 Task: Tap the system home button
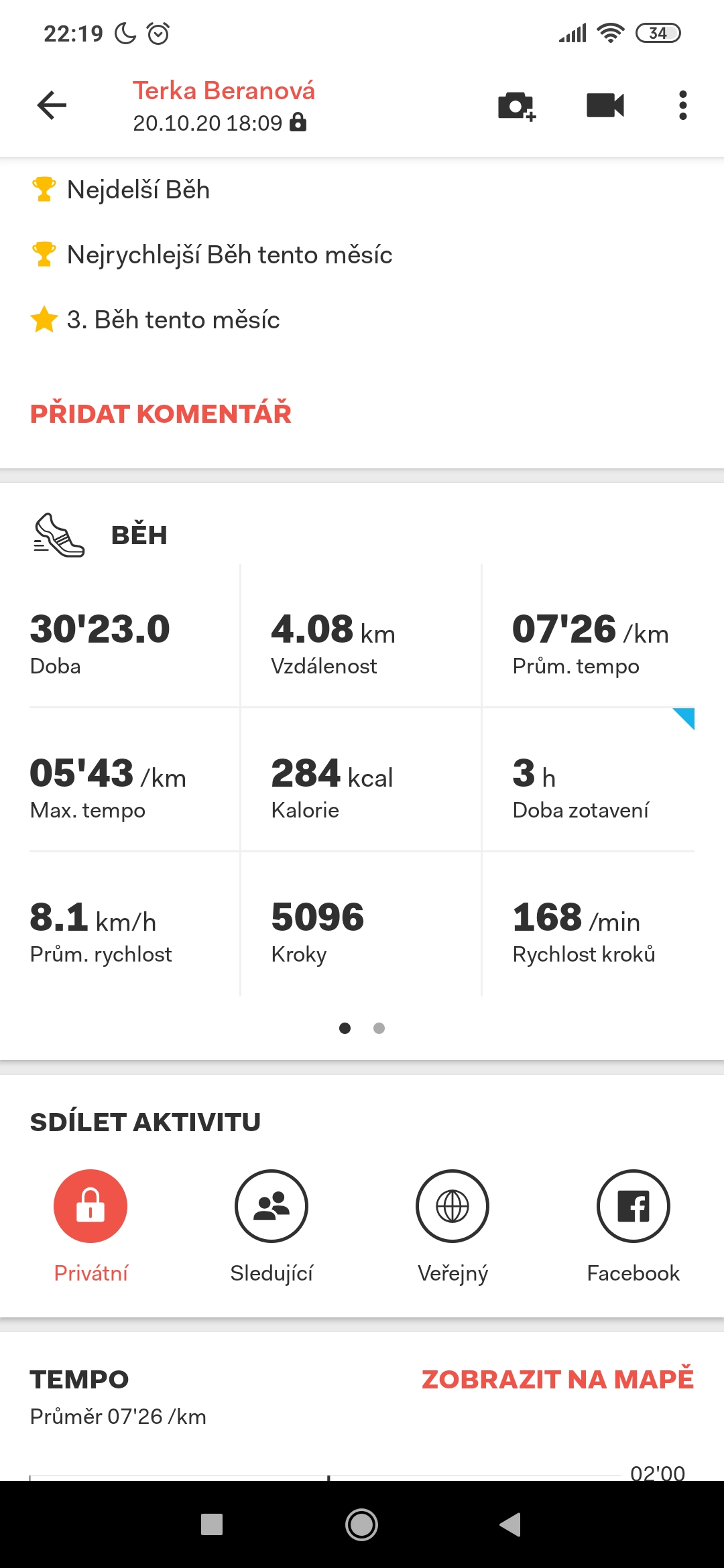click(361, 1524)
